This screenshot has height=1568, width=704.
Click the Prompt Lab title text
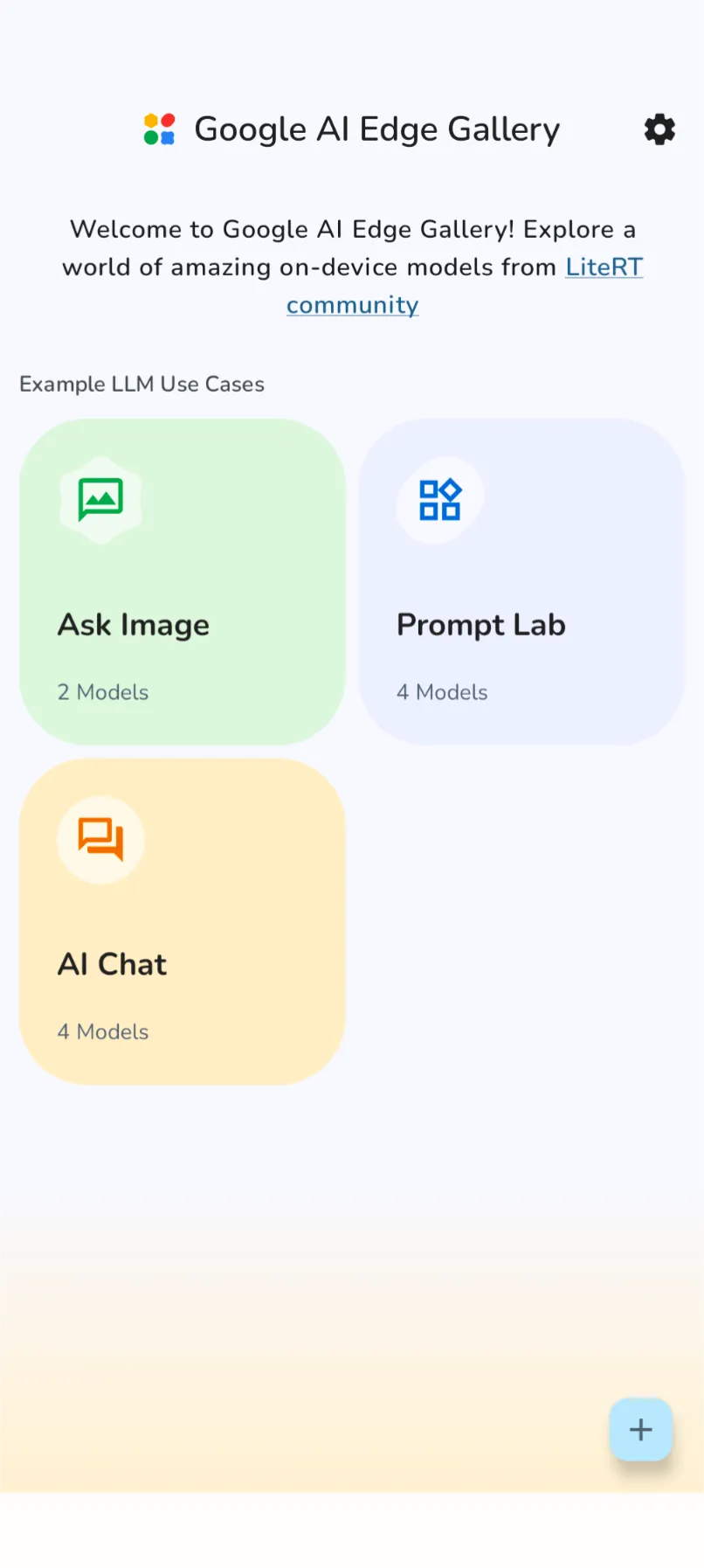click(480, 624)
